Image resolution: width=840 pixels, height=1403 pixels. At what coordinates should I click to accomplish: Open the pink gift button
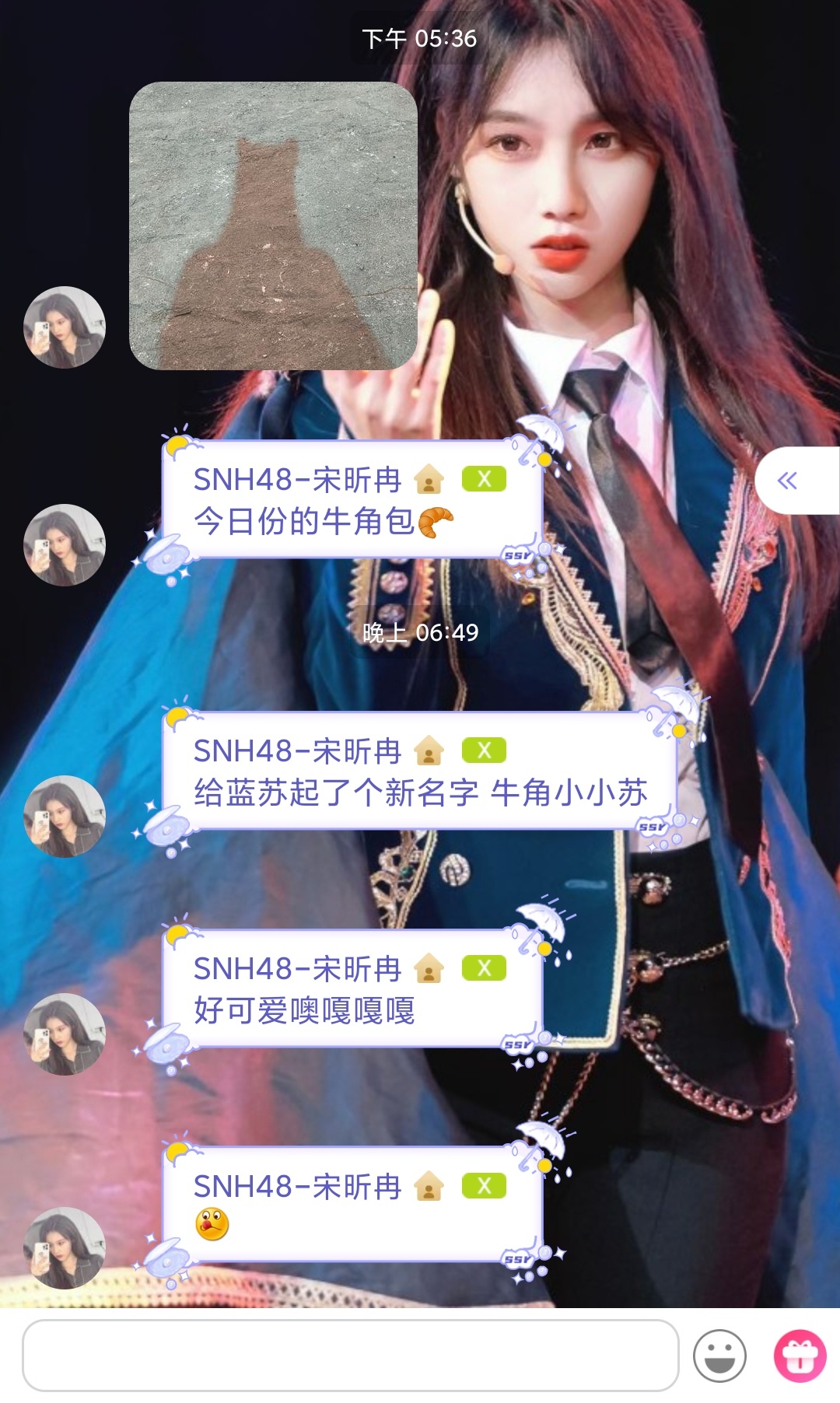click(800, 1356)
